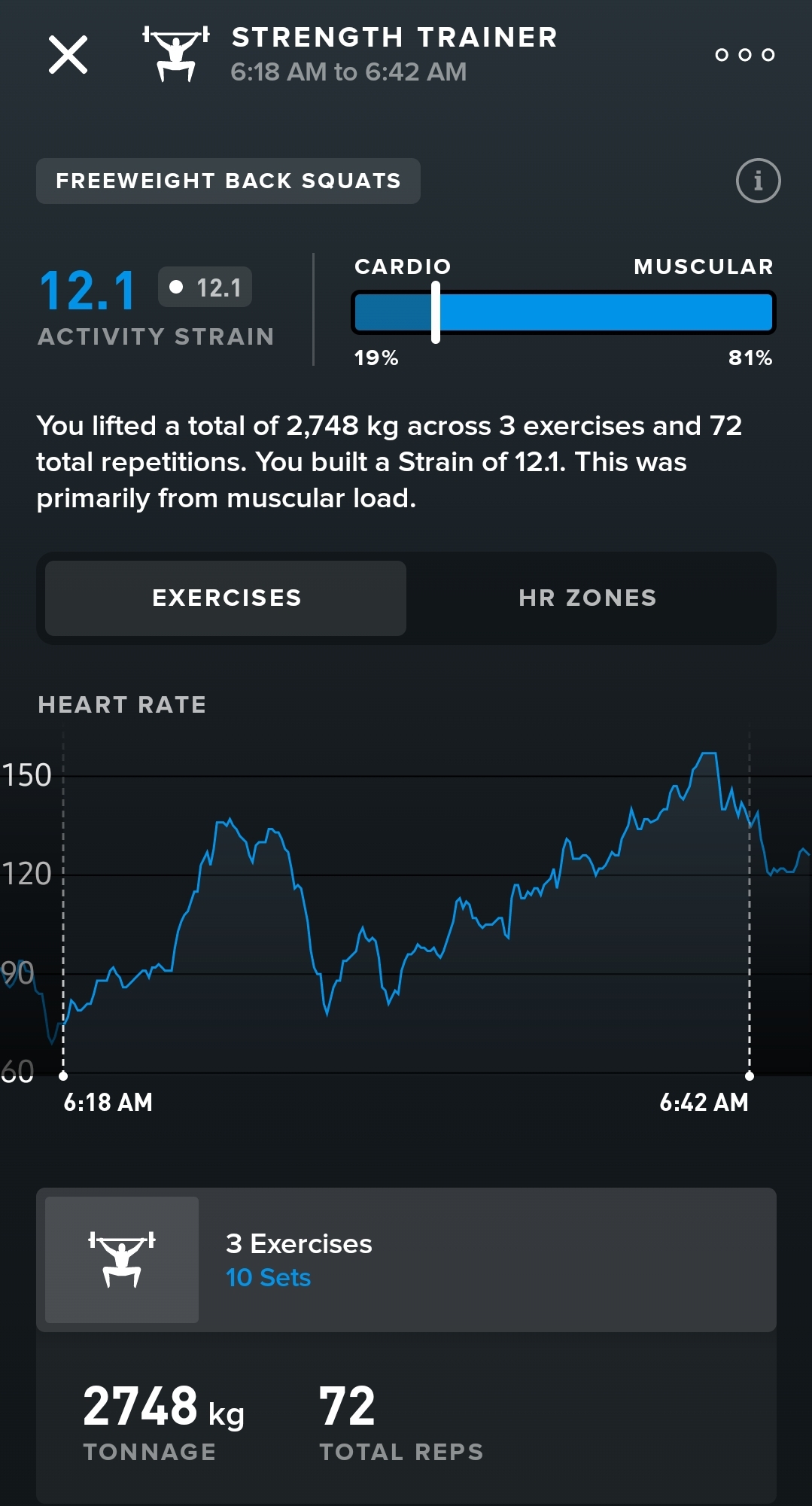Tap the Freeweight Back Squats chip
812x1506 pixels.
[228, 181]
